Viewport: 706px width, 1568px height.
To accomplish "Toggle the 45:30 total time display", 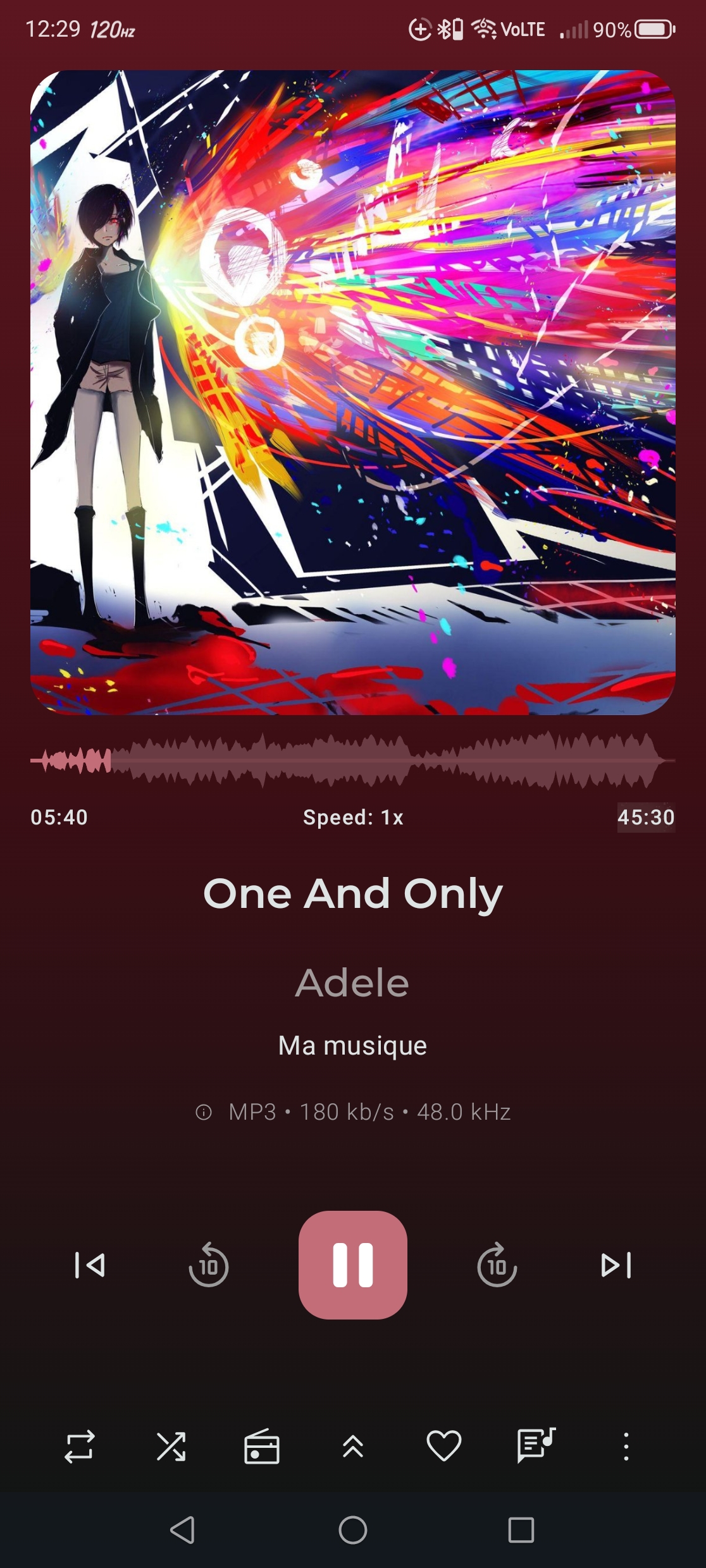I will point(645,818).
